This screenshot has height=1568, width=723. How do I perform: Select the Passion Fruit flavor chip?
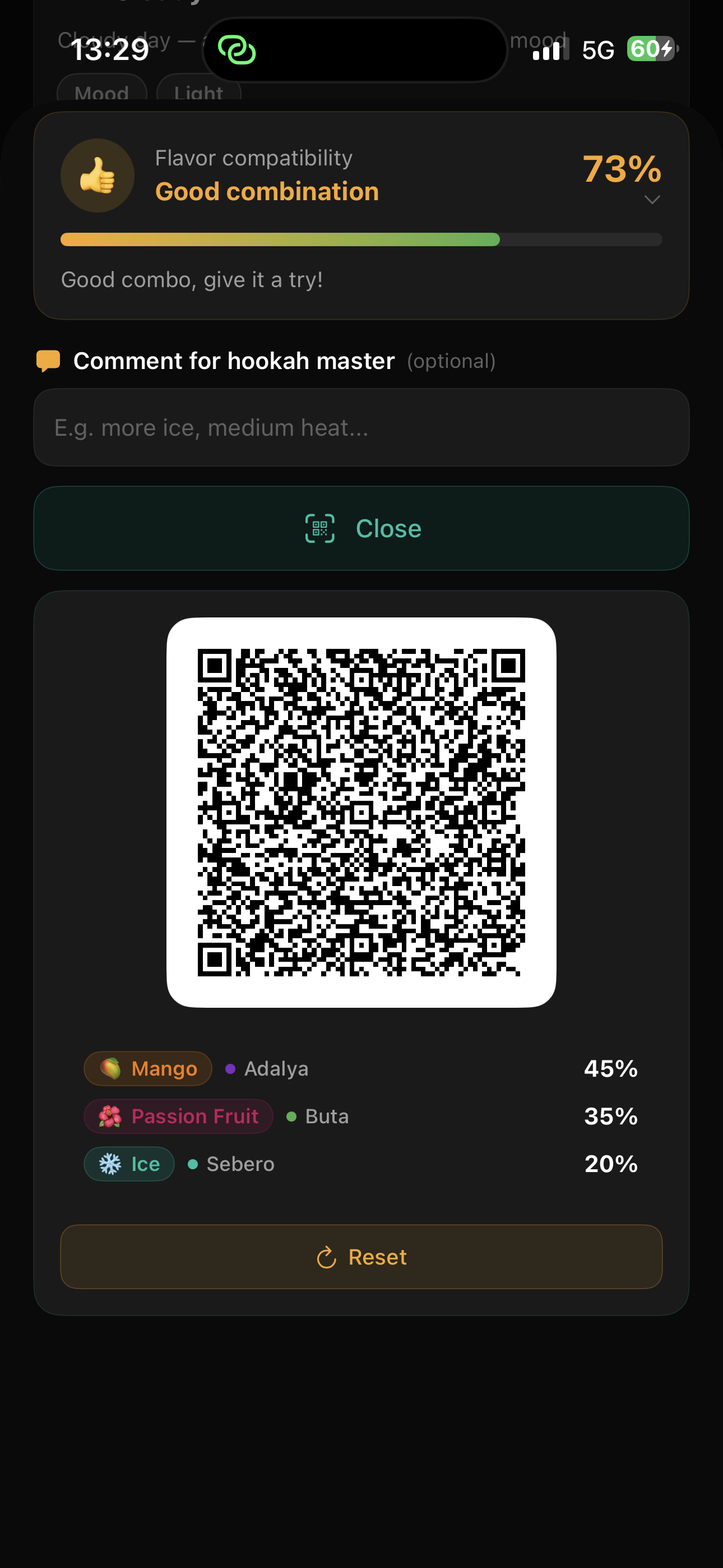pos(178,1116)
